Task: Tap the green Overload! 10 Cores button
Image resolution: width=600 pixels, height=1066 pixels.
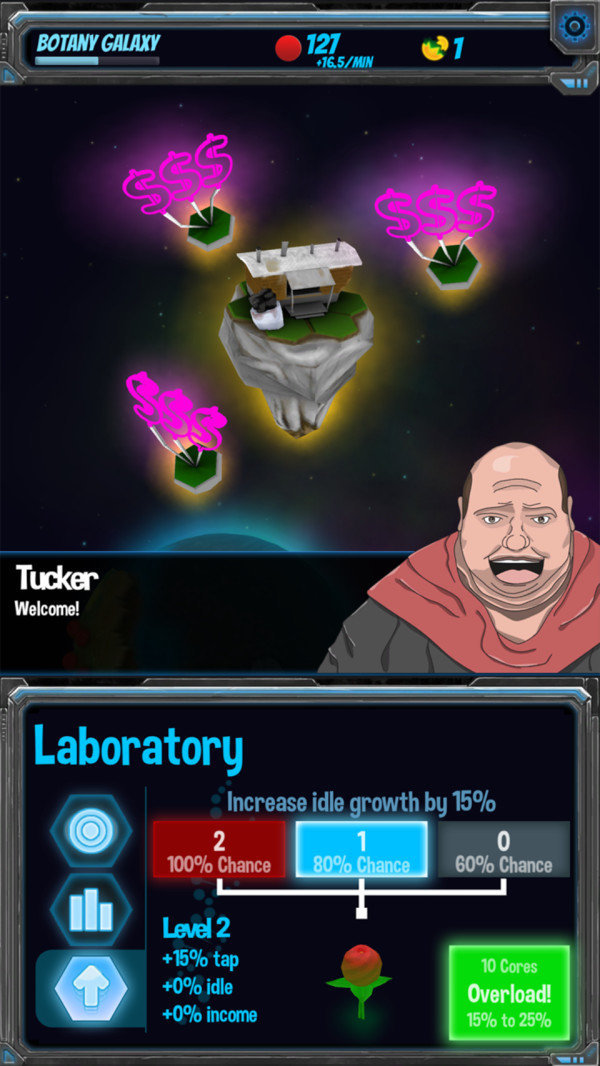Action: coord(509,992)
